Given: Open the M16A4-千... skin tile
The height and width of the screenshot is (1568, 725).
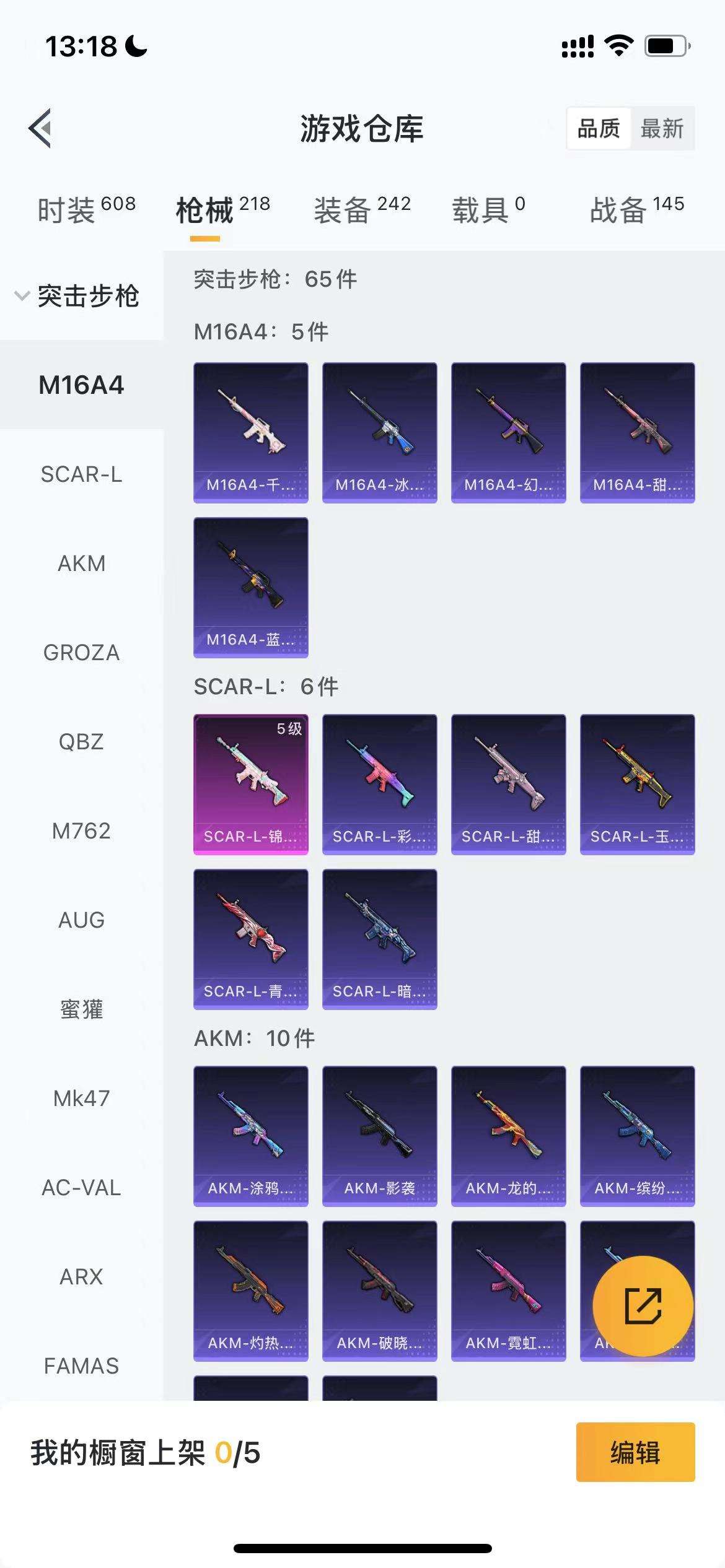Looking at the screenshot, I should coord(250,432).
